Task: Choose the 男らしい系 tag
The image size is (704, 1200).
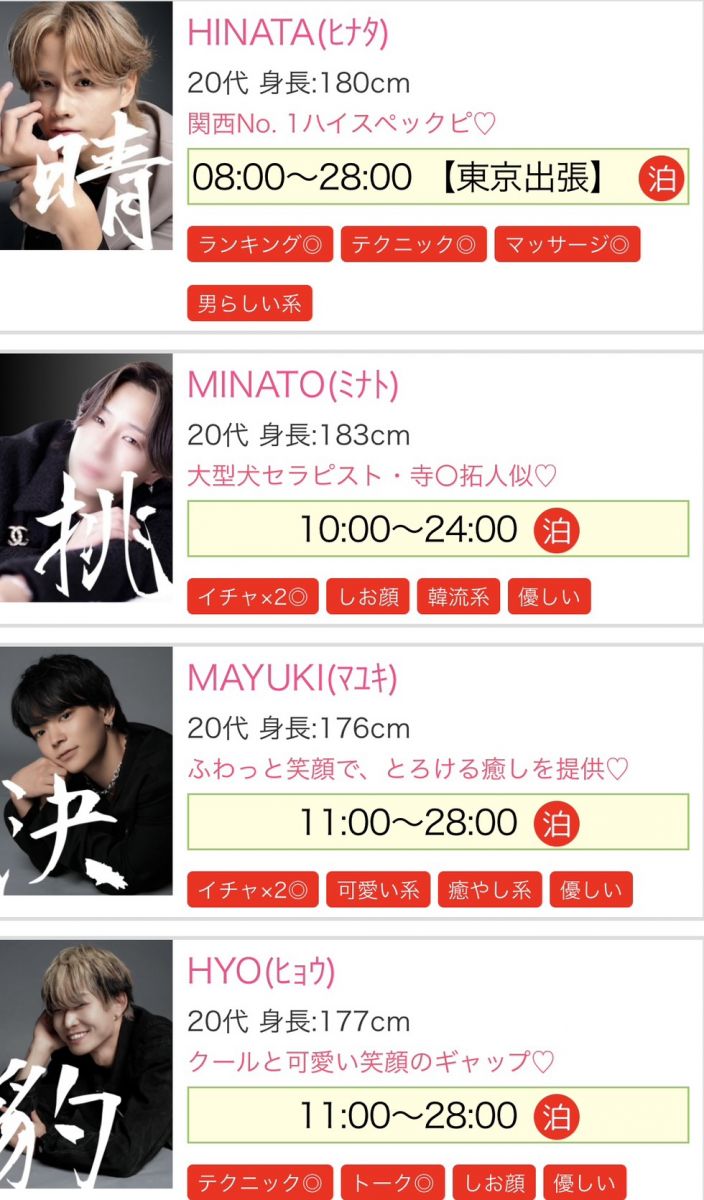Action: [249, 303]
